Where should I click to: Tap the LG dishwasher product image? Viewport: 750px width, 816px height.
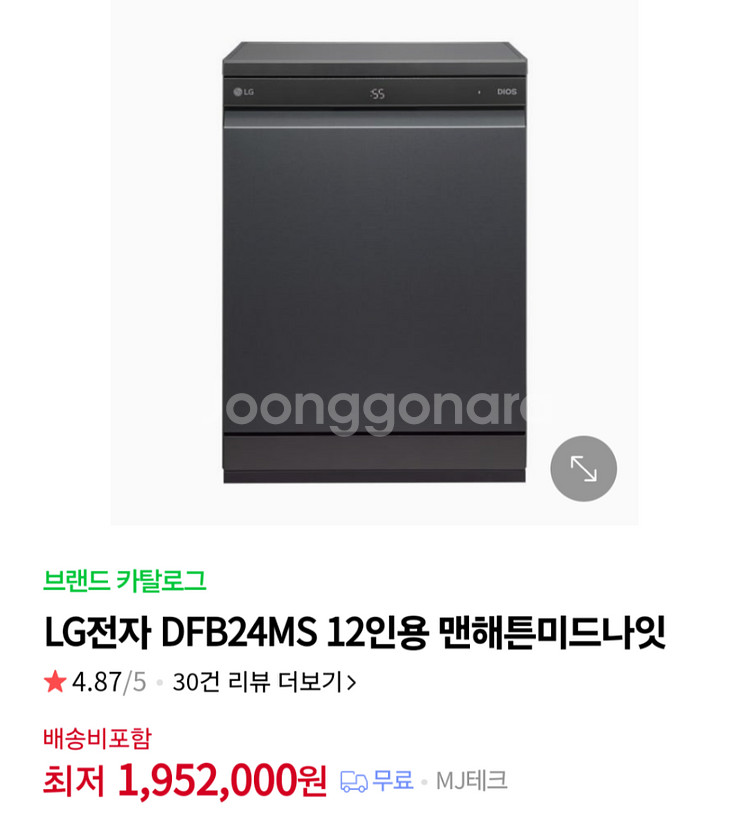click(x=374, y=260)
